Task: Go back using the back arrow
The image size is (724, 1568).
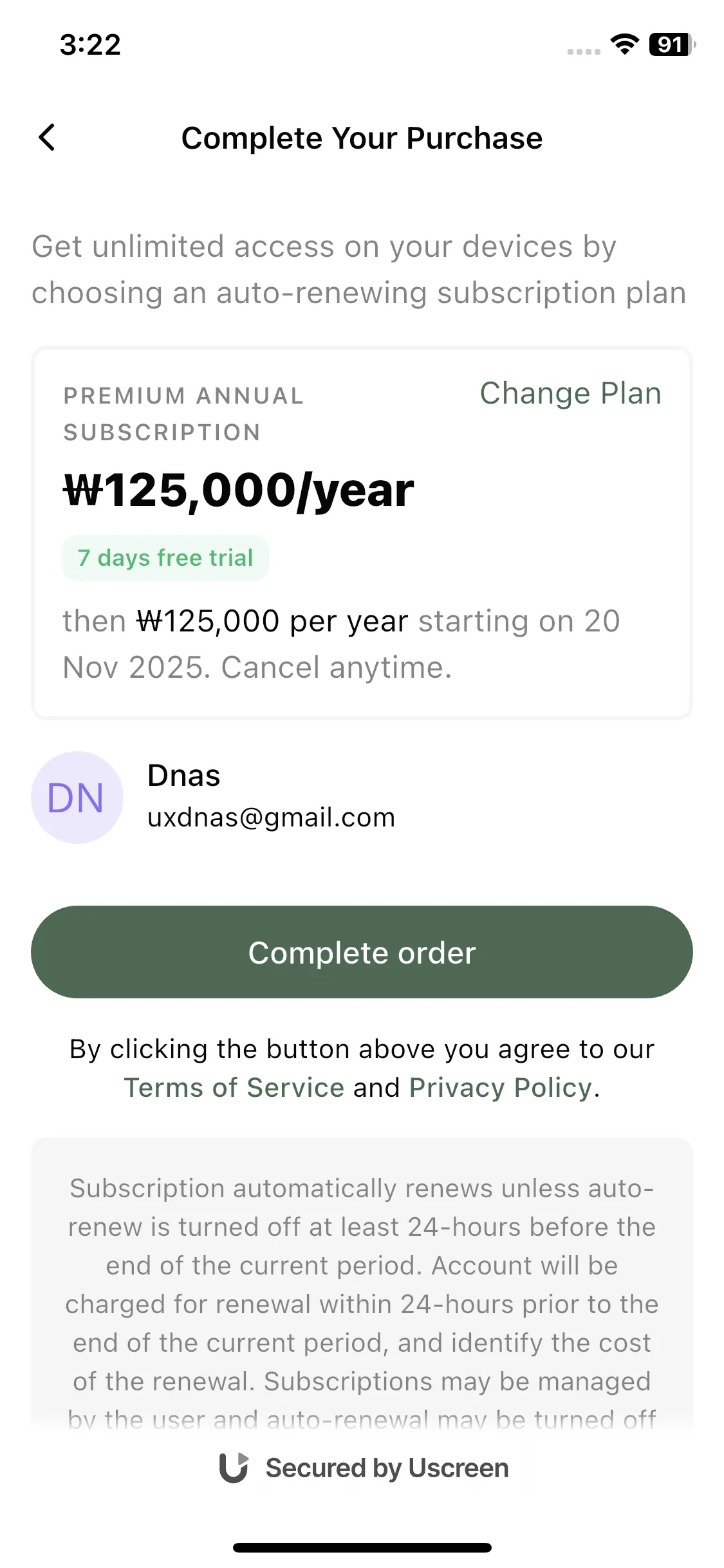Action: click(x=47, y=137)
